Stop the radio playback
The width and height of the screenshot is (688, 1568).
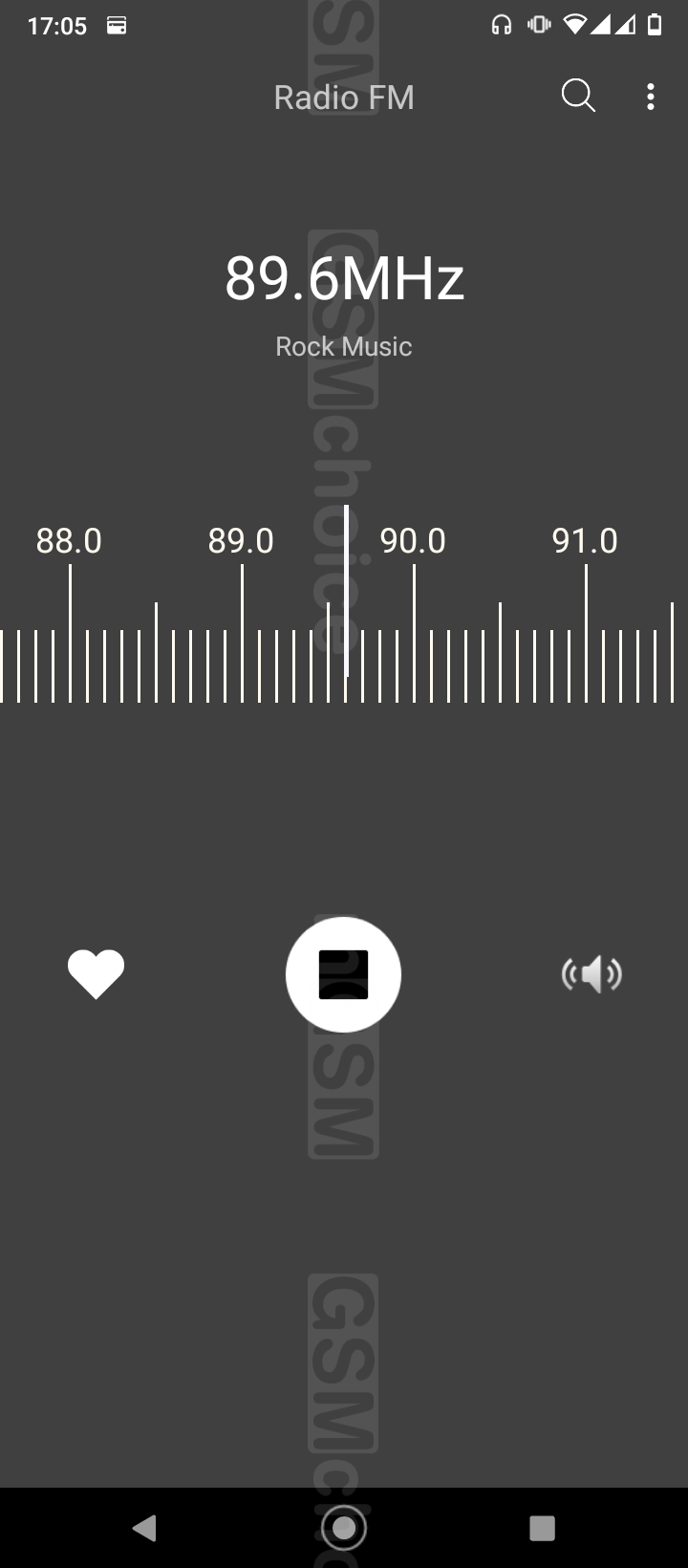[343, 974]
